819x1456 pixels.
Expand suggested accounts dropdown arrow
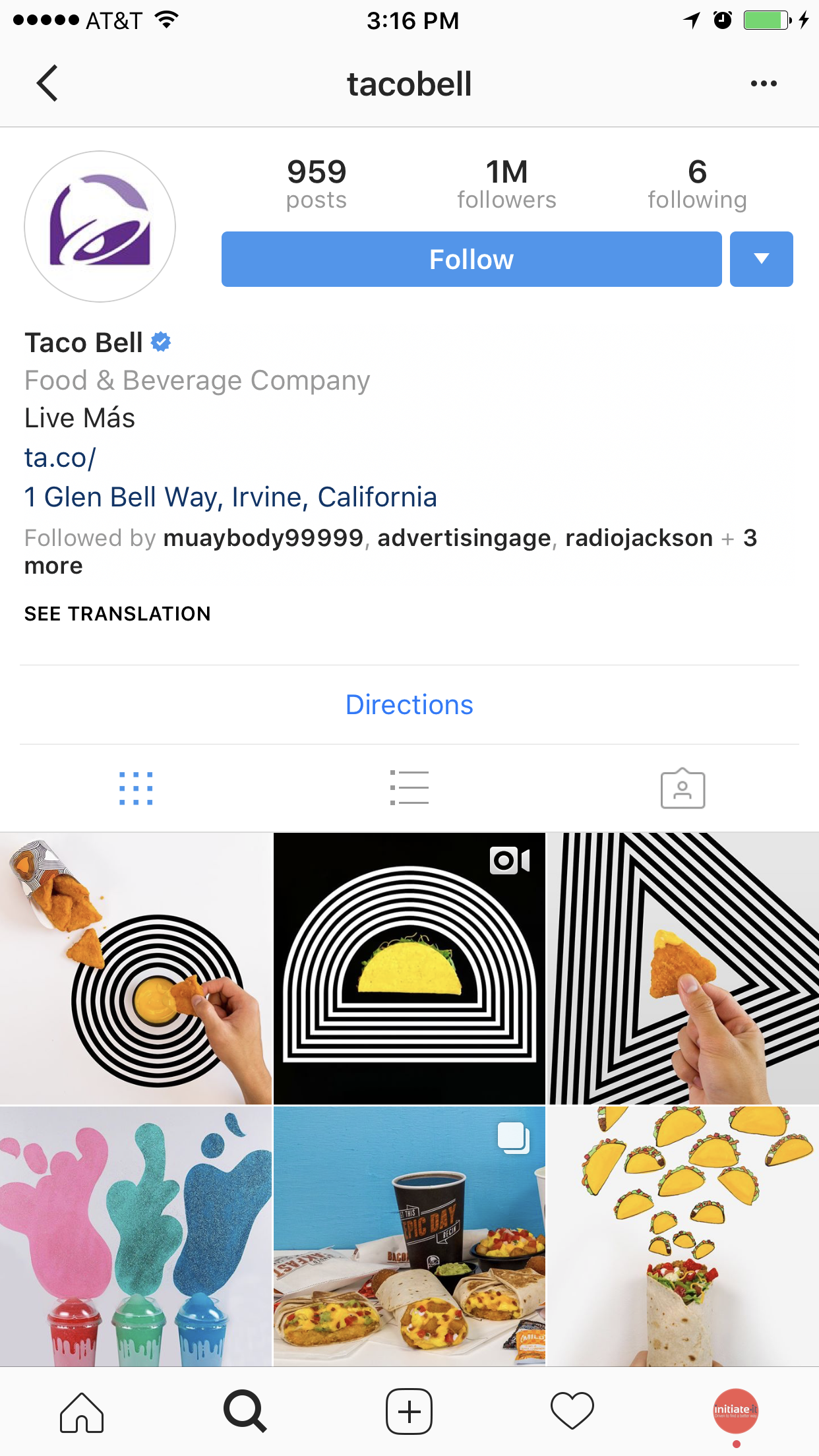click(762, 259)
